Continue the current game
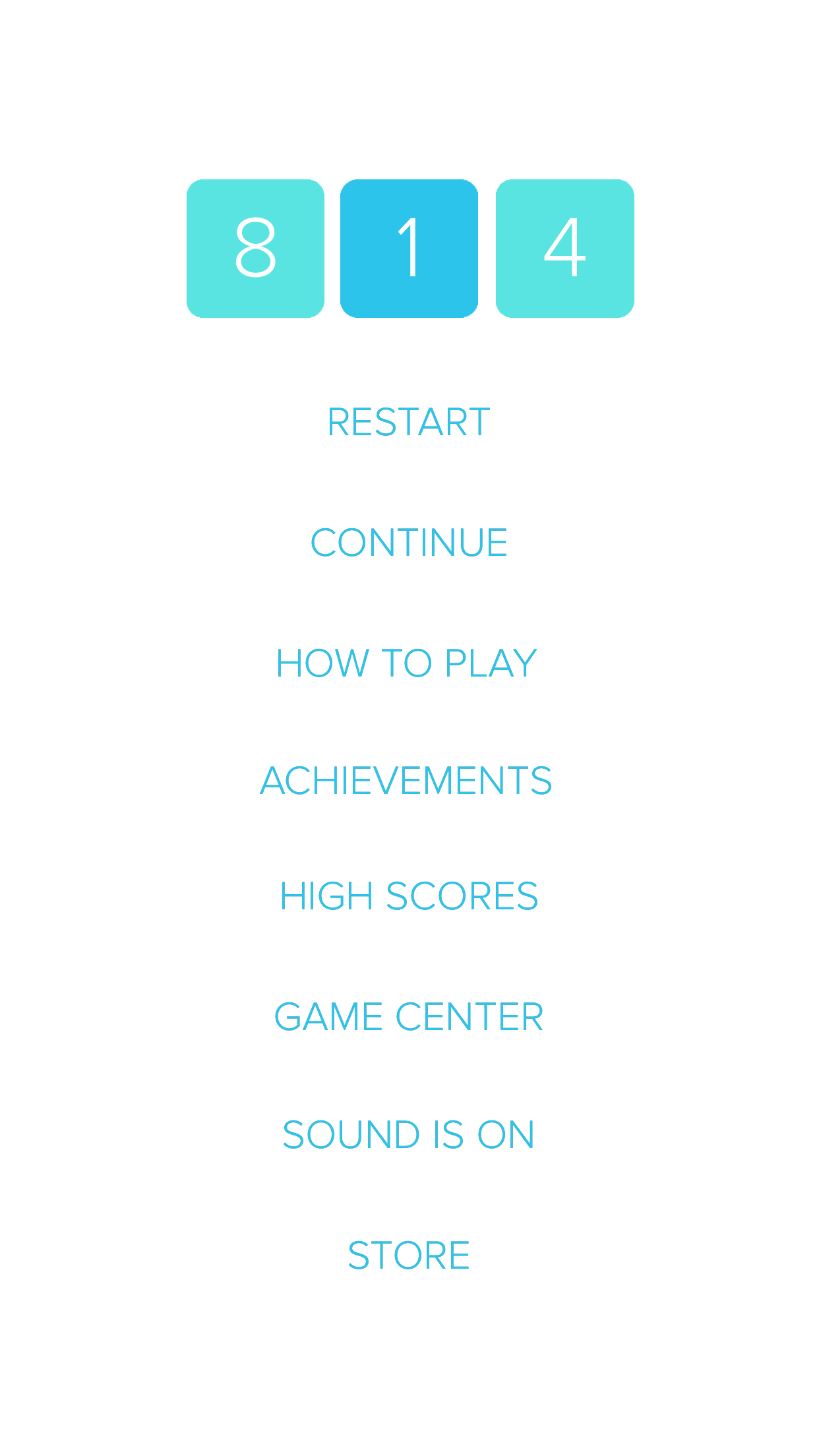 [409, 543]
